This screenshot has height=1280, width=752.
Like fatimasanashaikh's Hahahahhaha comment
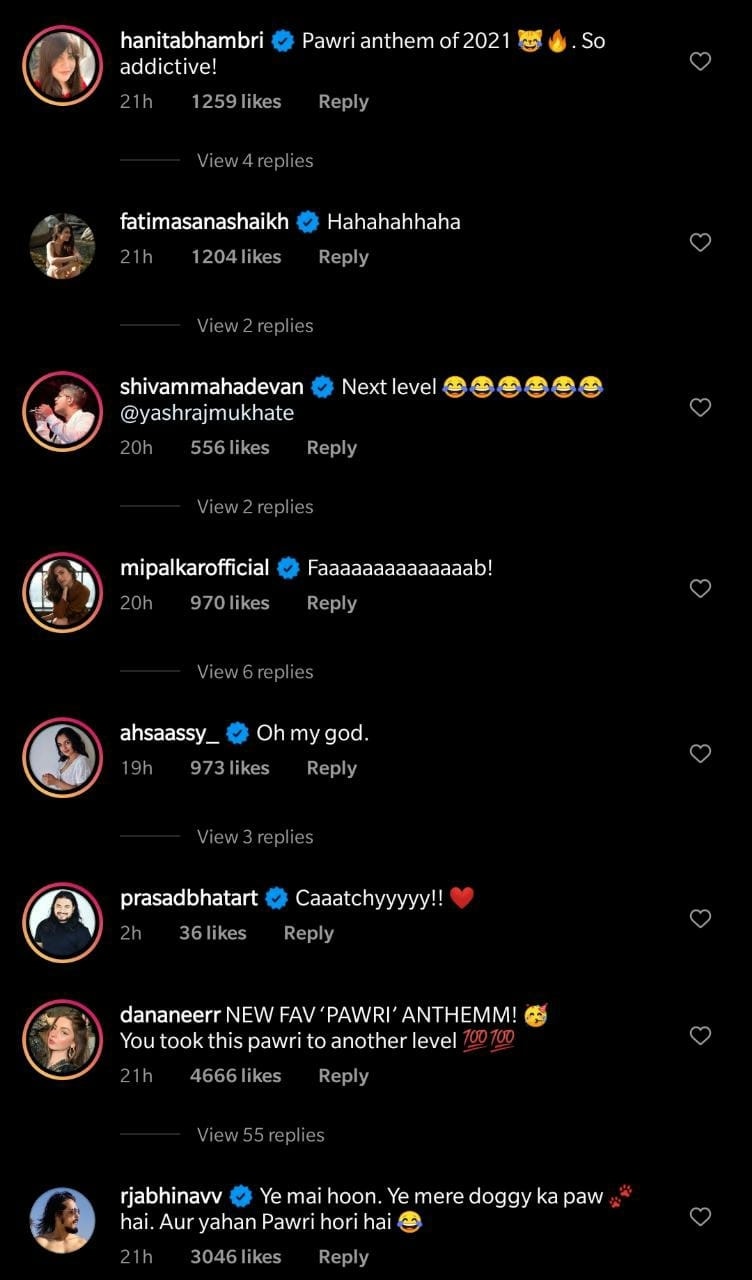coord(701,242)
